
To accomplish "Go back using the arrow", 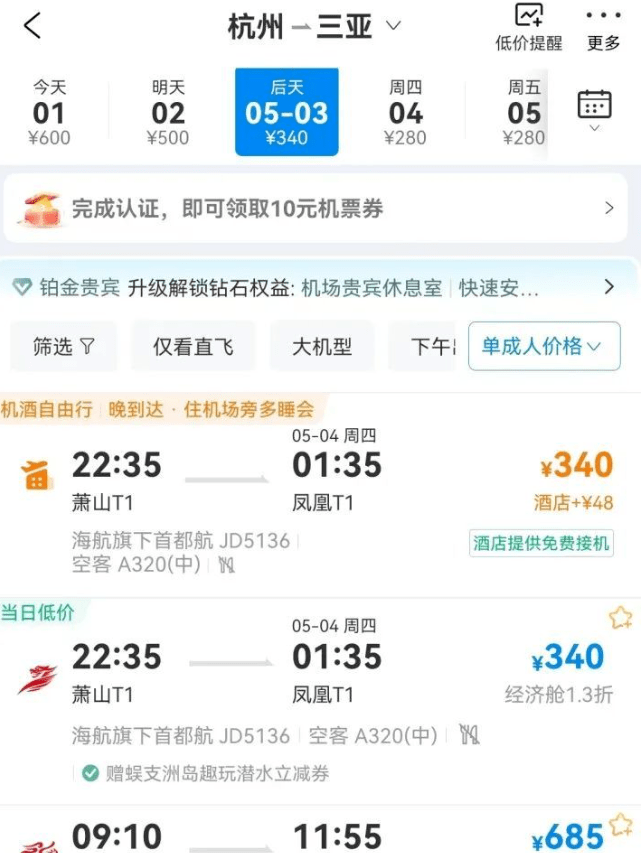I will point(33,26).
